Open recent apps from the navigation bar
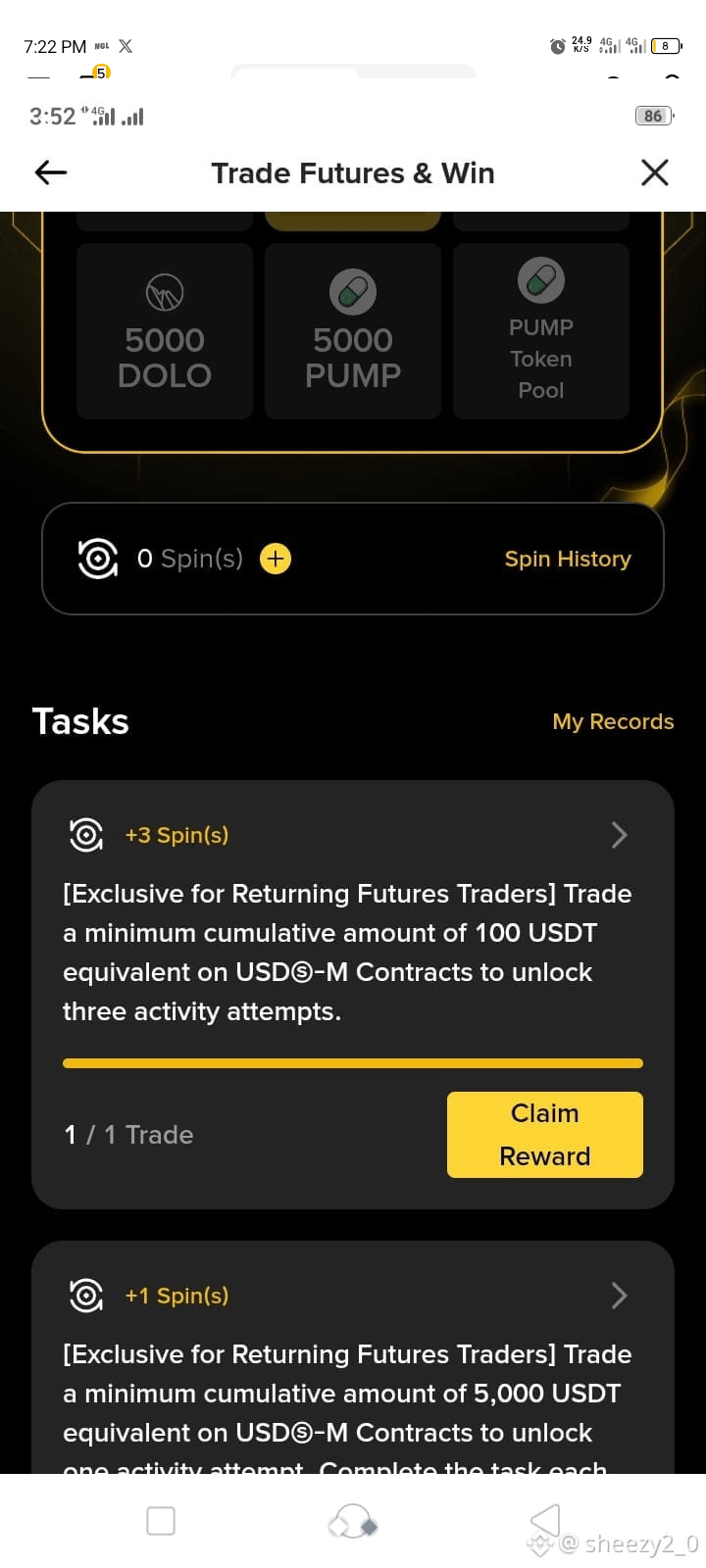This screenshot has height=1568, width=706. (161, 1521)
